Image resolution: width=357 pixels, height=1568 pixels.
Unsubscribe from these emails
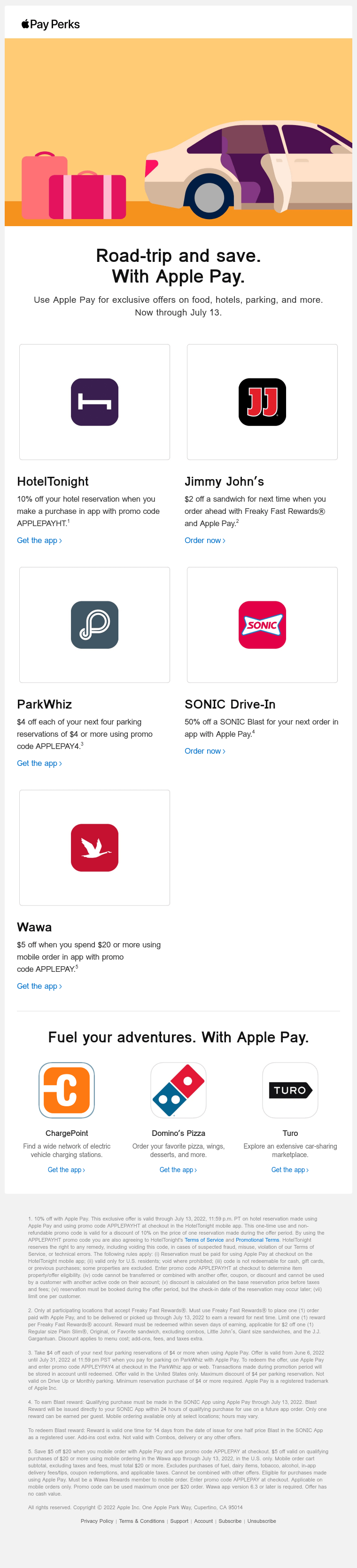coord(262,1521)
